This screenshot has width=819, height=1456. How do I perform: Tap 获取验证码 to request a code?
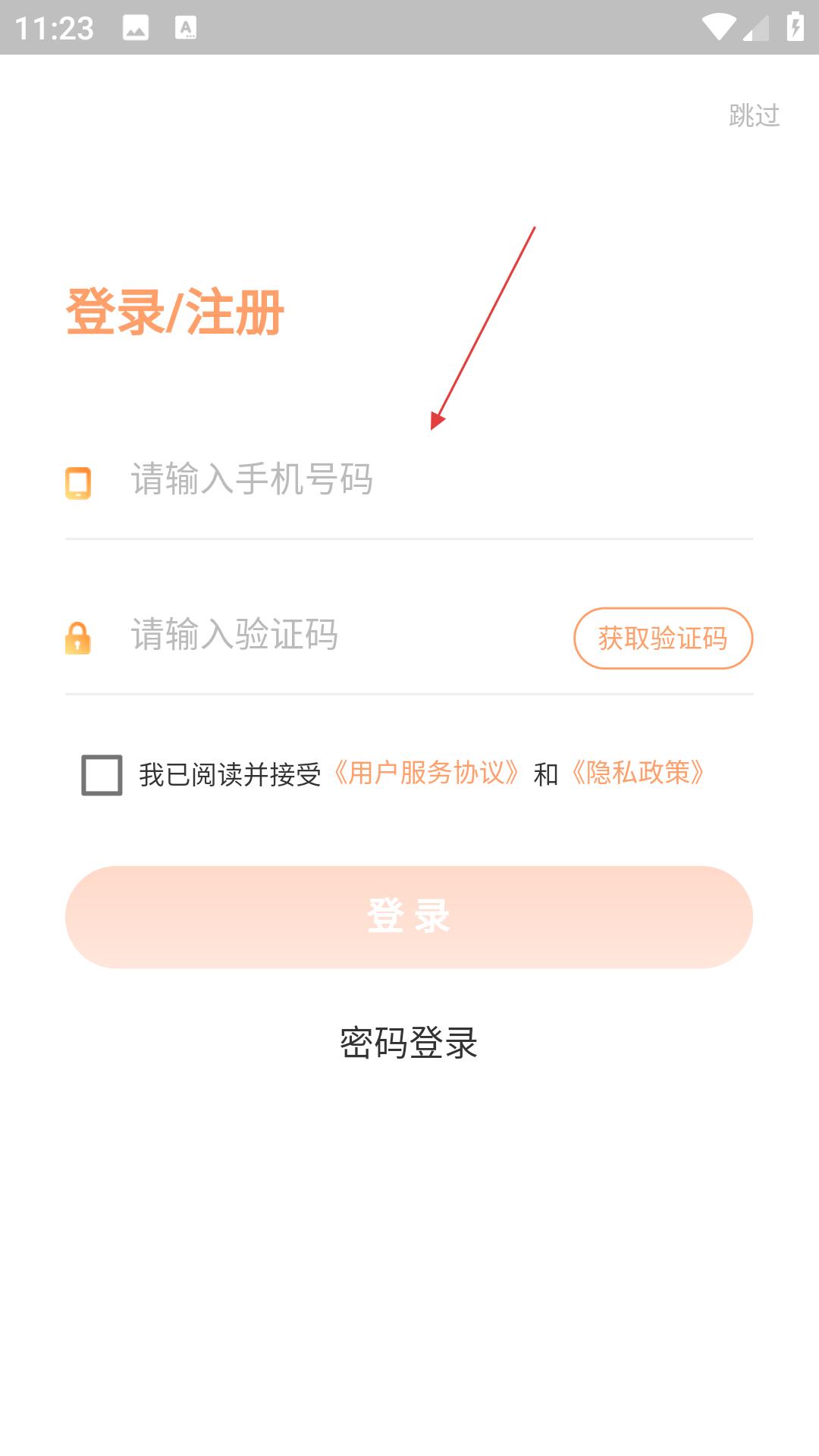pos(663,639)
